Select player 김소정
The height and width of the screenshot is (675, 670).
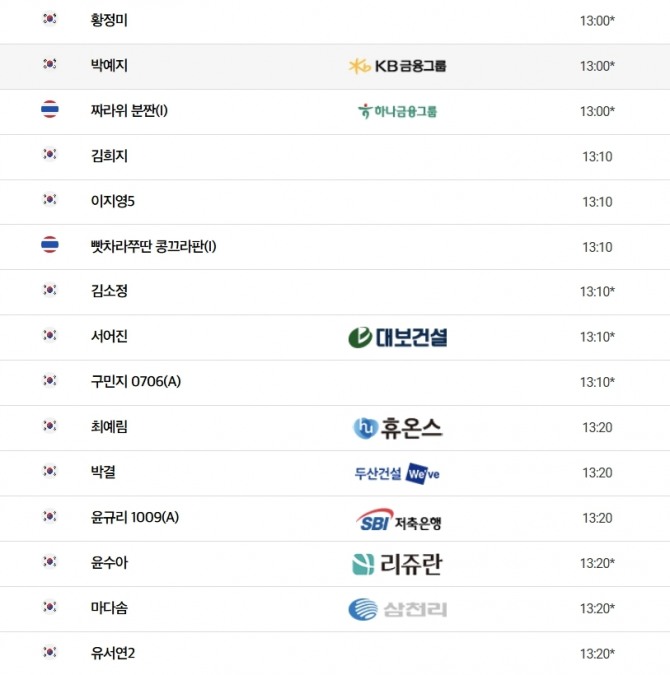(109, 291)
